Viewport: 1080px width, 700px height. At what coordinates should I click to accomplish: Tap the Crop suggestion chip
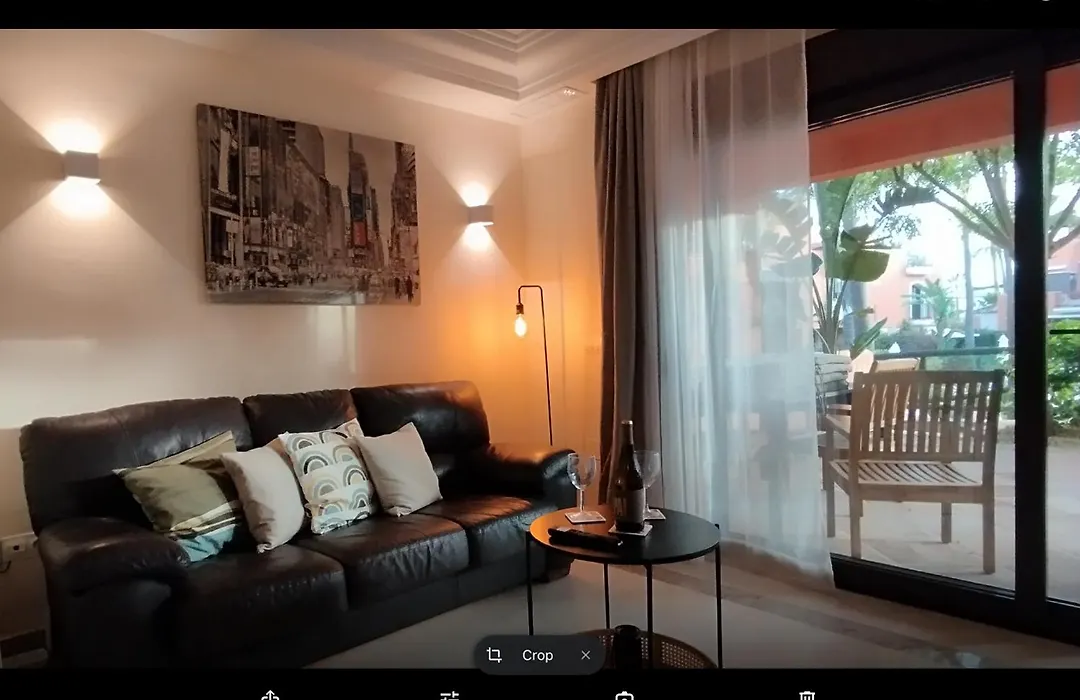tap(523, 655)
